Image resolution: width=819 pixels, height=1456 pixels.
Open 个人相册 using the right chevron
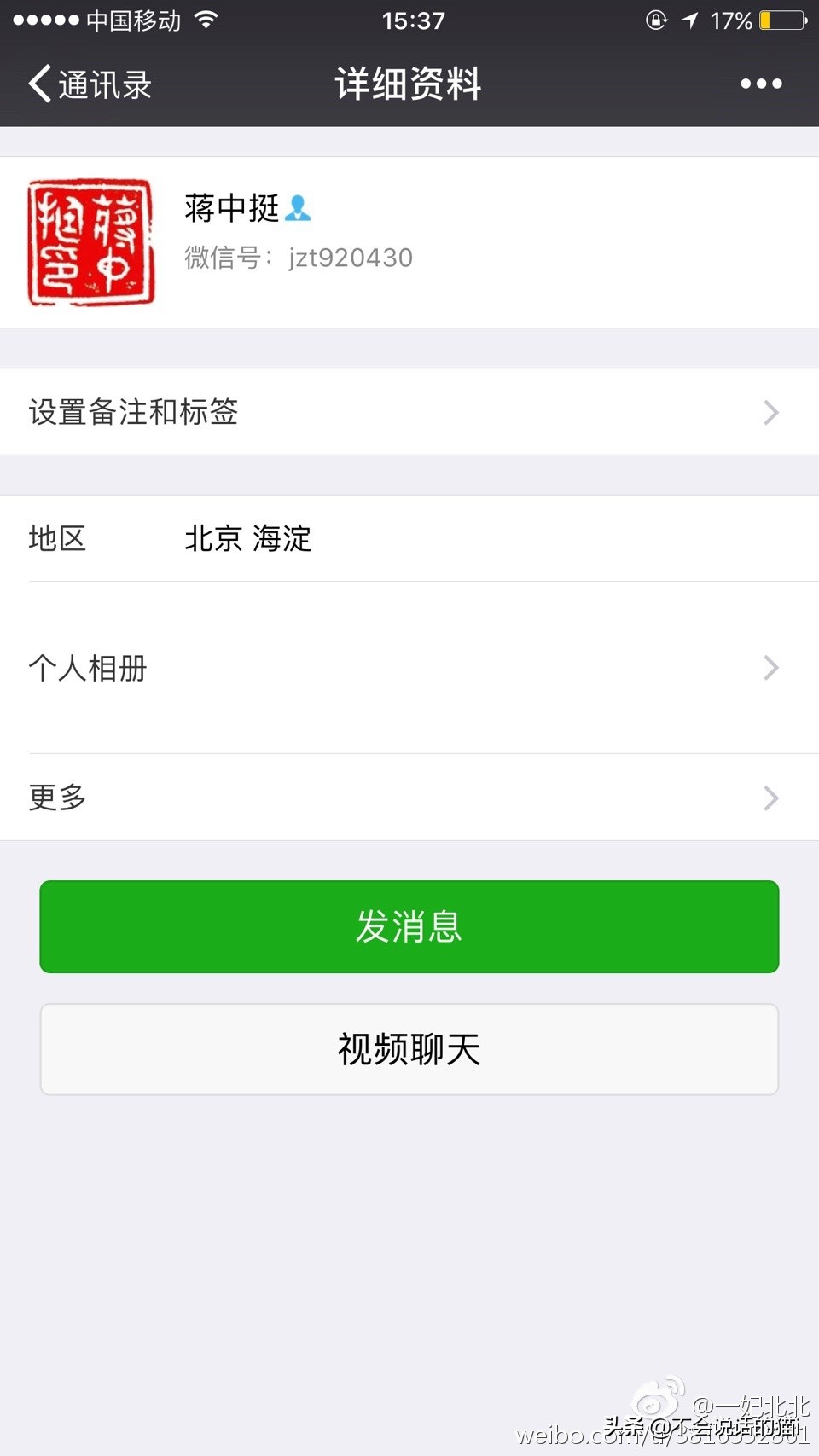(x=770, y=668)
